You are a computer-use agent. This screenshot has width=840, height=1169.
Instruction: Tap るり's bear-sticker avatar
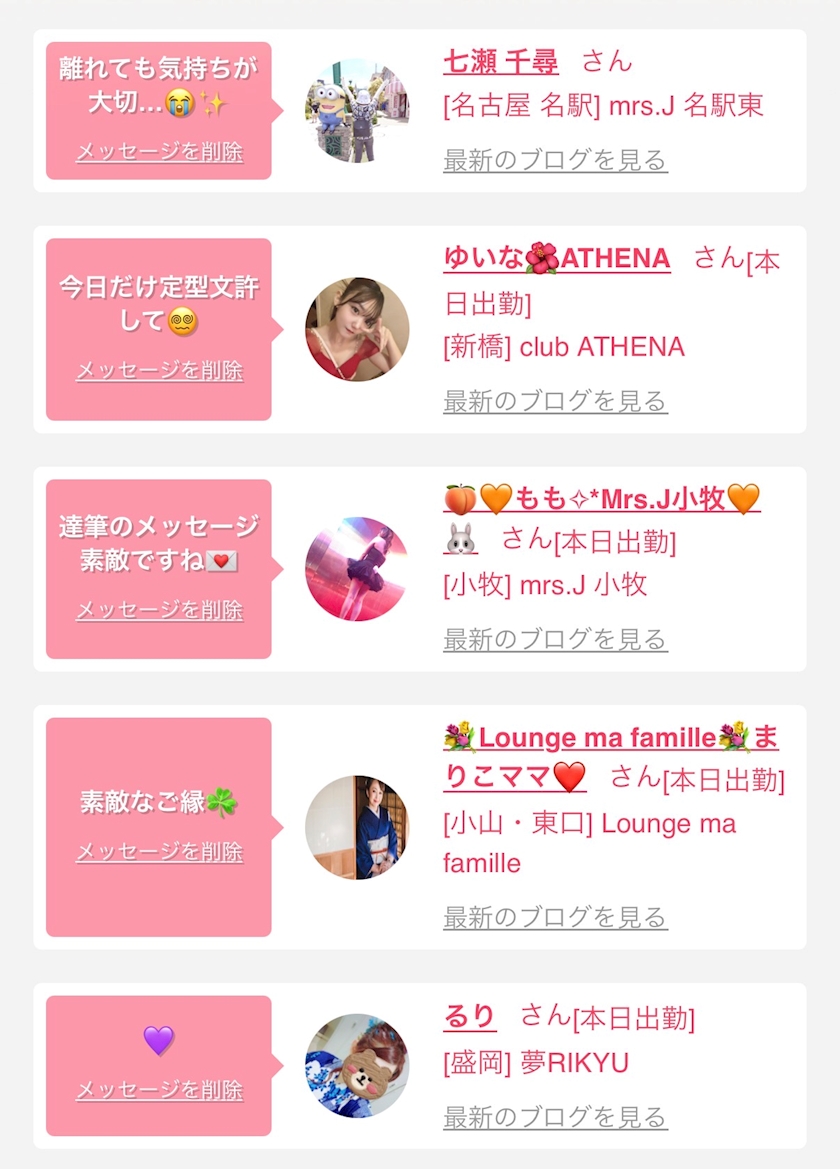tap(357, 1065)
